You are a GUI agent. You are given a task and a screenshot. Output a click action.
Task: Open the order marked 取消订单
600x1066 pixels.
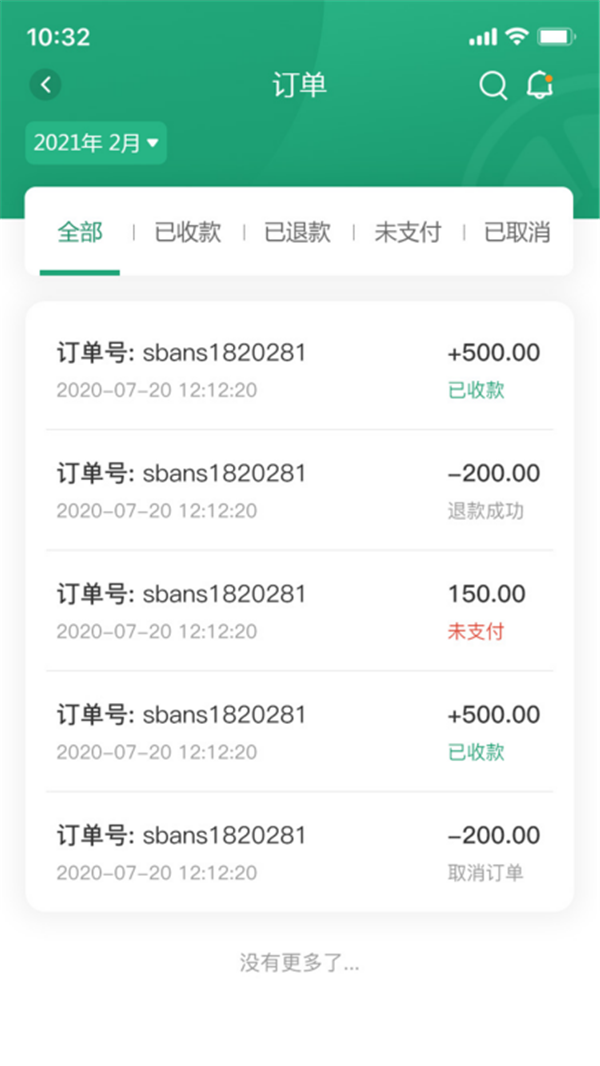pyautogui.click(x=299, y=852)
